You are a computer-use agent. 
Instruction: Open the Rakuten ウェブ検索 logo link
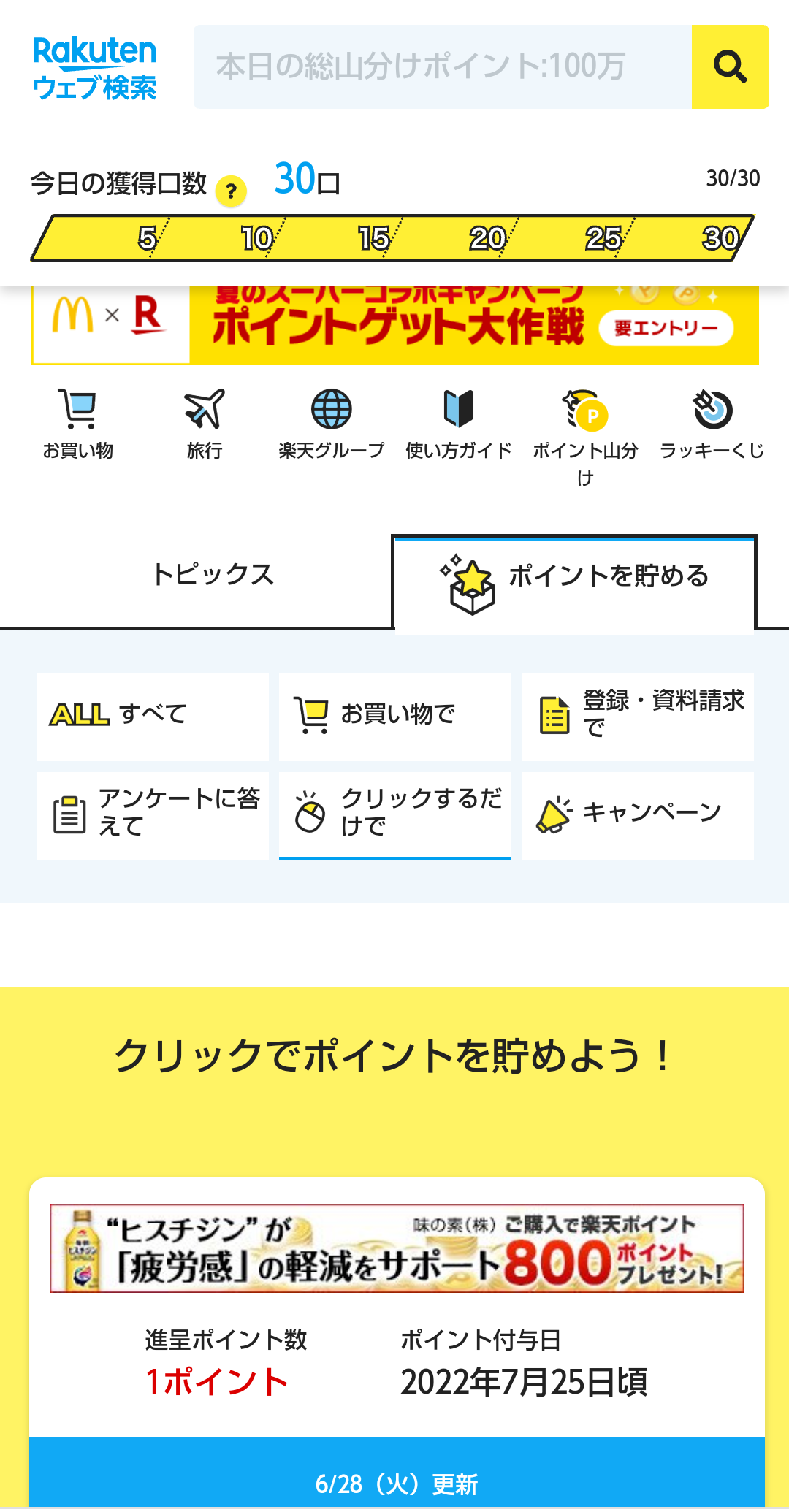(x=95, y=68)
